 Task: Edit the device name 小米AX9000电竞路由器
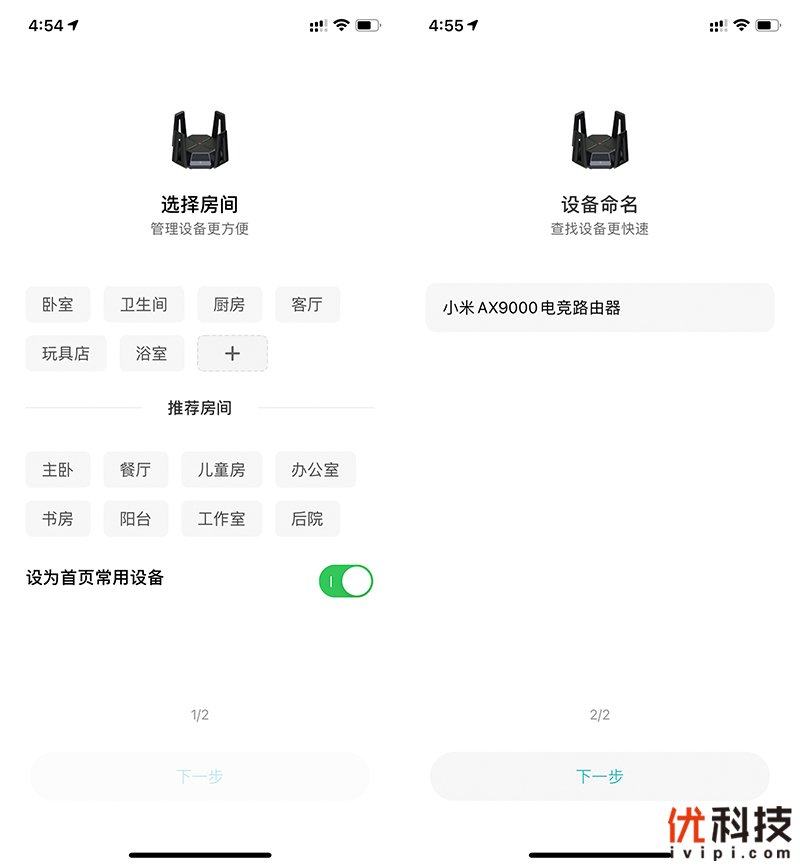tap(600, 308)
